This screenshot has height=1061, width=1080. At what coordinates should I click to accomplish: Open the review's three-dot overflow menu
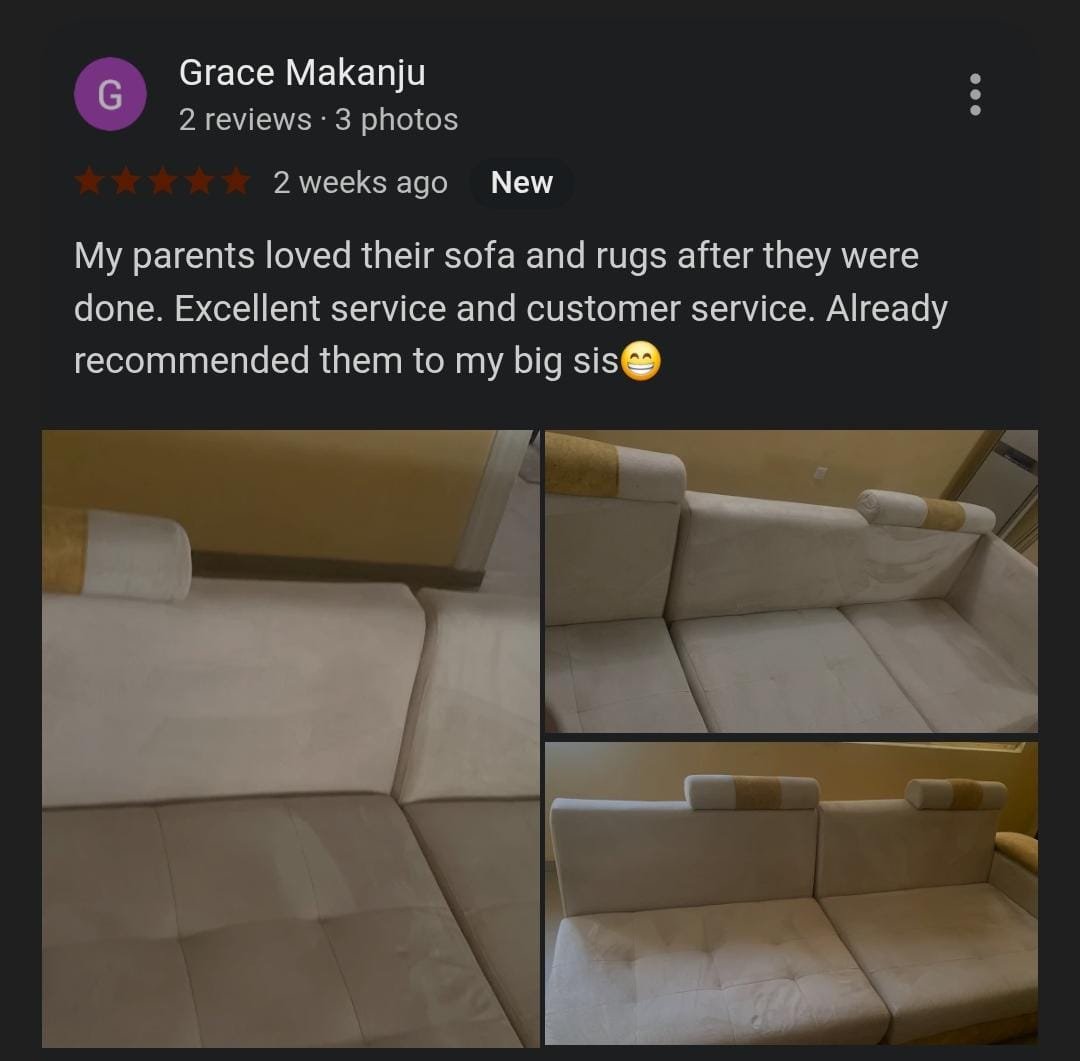pos(975,95)
